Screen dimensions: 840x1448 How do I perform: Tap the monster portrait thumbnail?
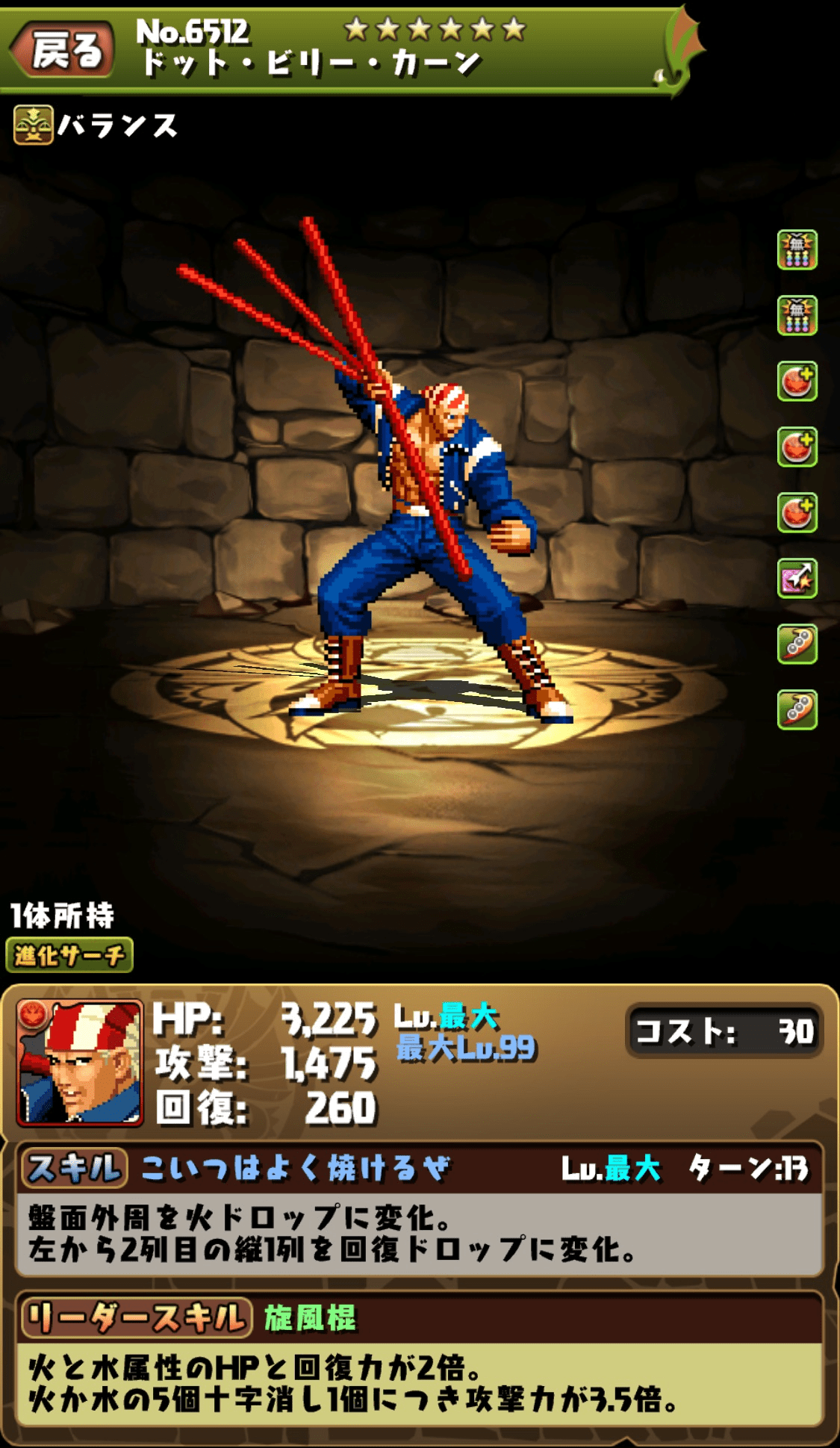pyautogui.click(x=79, y=1063)
